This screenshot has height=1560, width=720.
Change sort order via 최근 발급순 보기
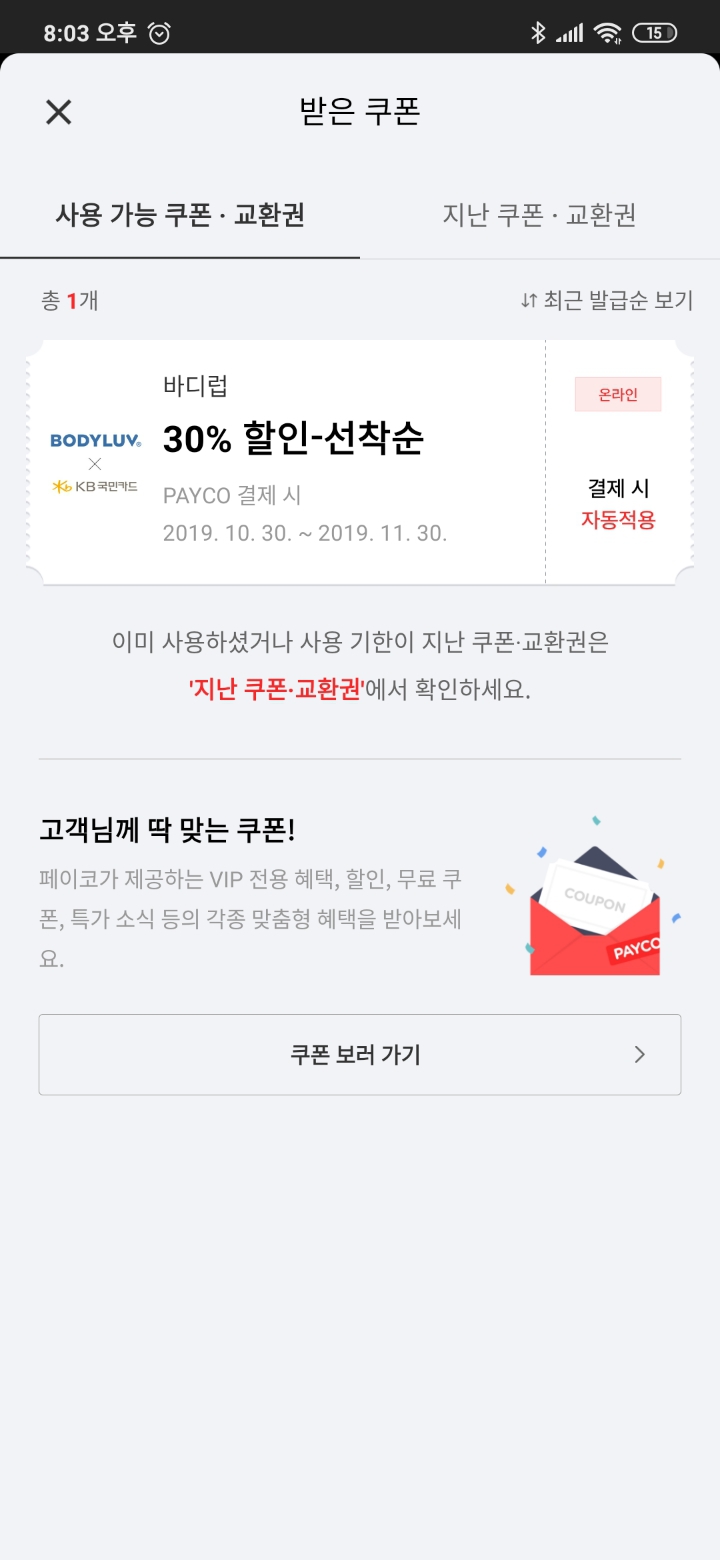click(607, 301)
